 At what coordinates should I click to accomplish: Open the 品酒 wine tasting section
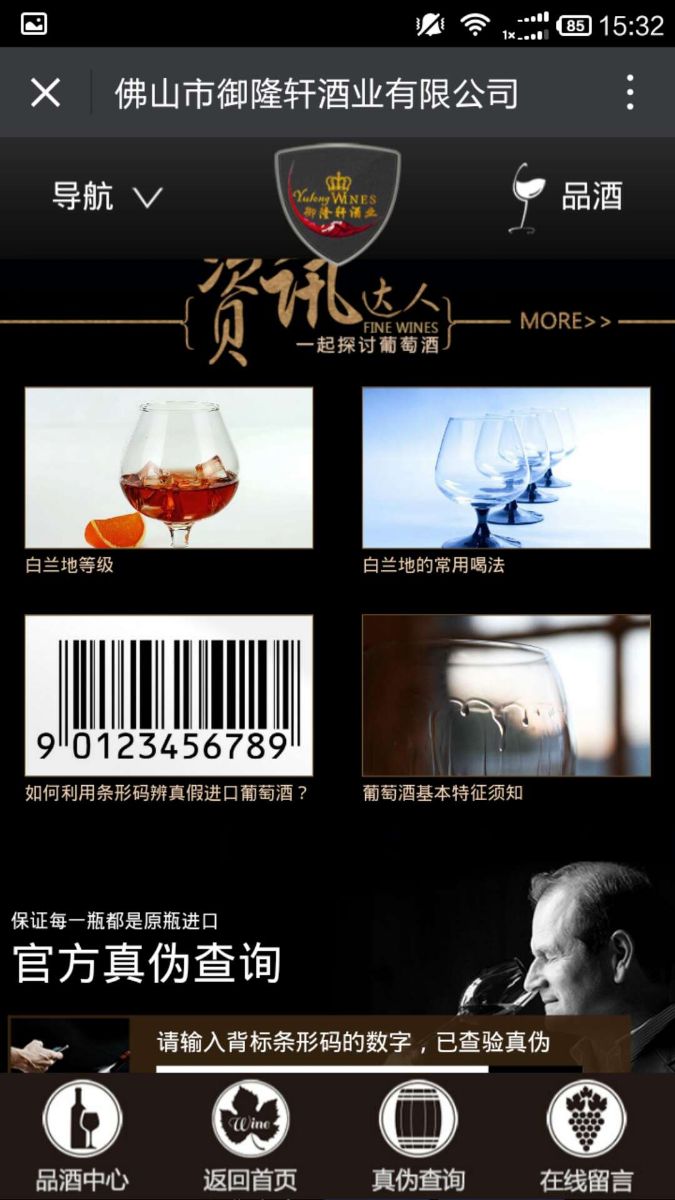567,196
